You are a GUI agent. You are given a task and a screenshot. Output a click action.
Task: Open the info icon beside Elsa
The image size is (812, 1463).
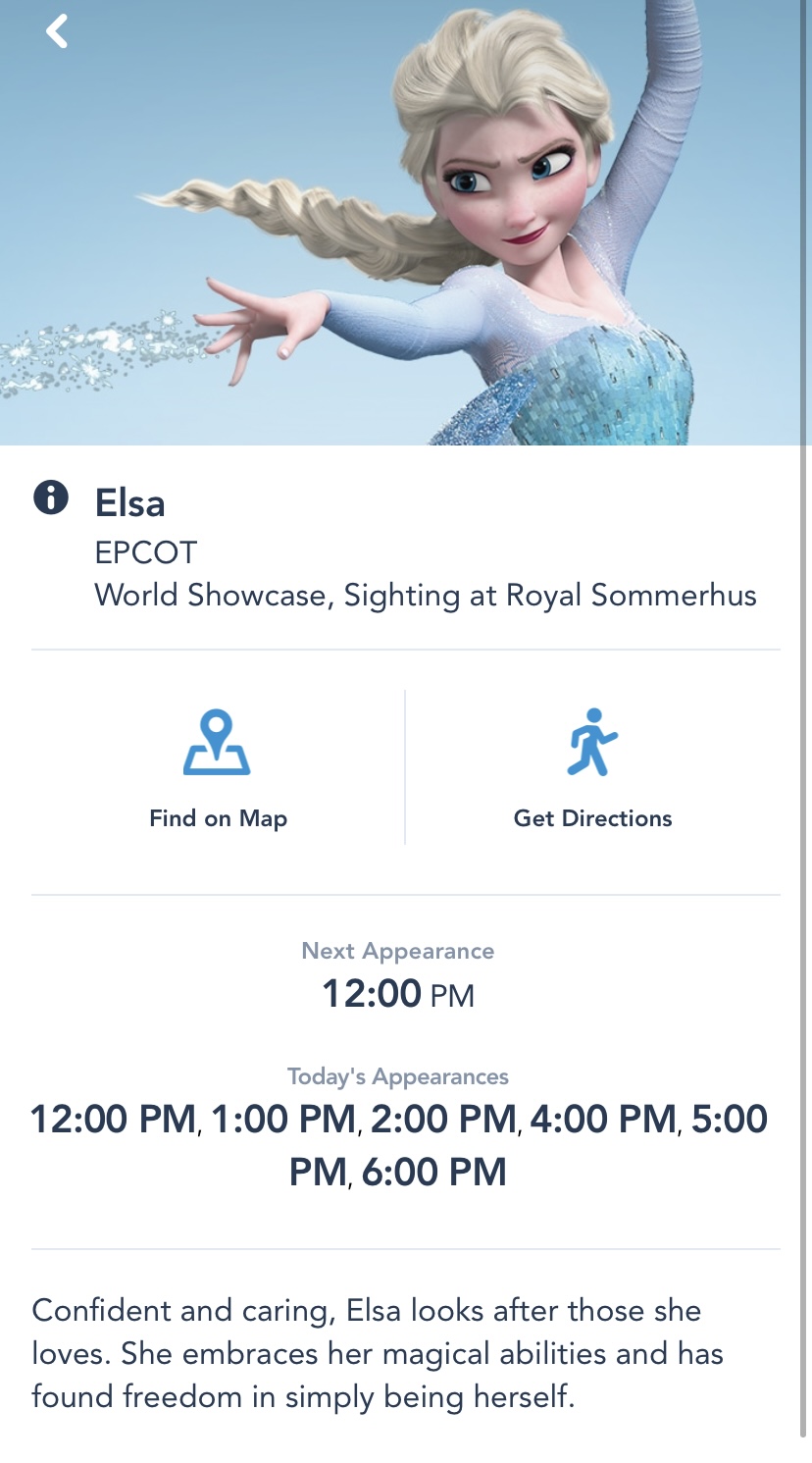tap(51, 498)
